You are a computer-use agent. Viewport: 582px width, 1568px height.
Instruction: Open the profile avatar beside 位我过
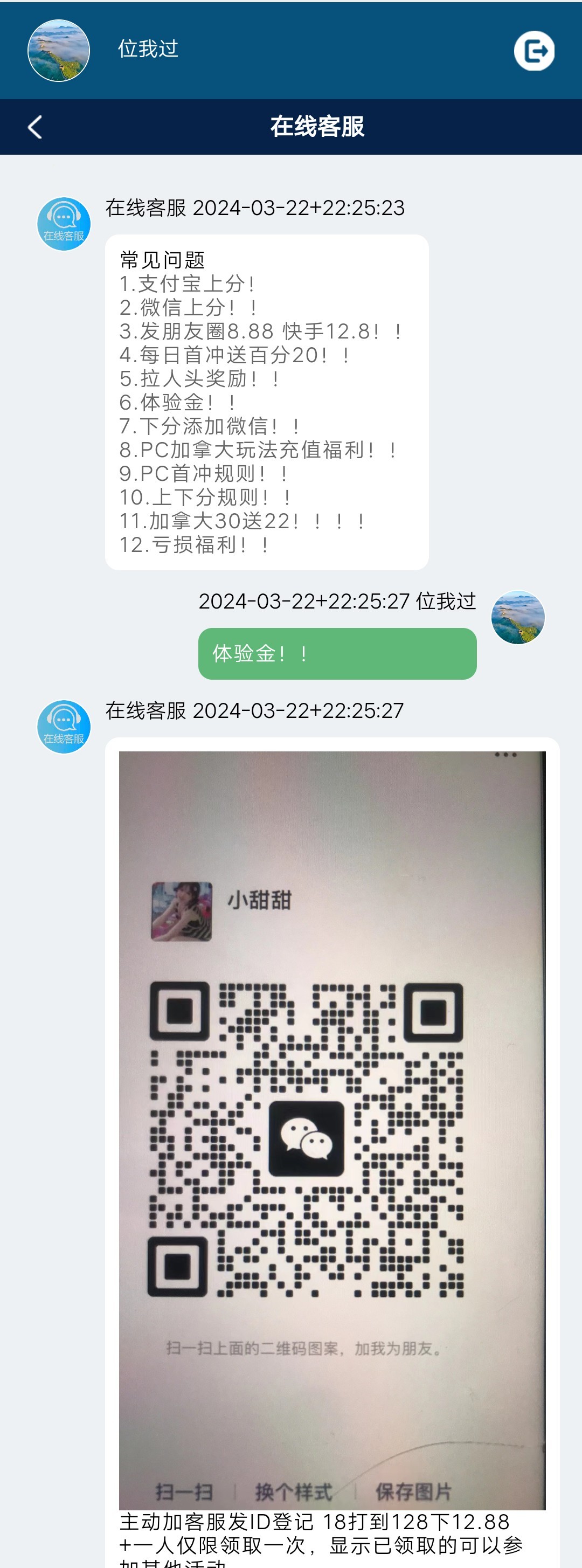click(x=58, y=51)
